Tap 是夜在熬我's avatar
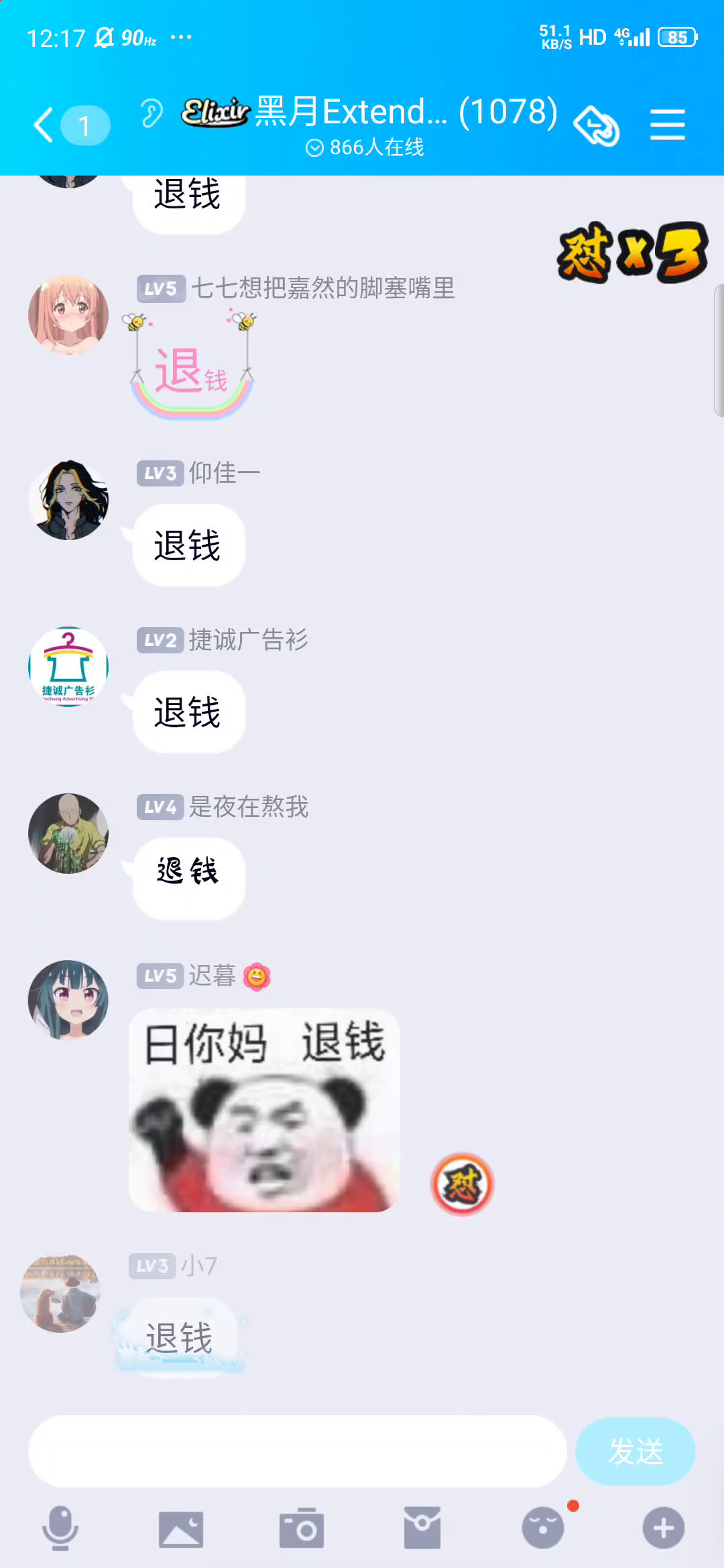Screen dimensions: 724x1568 pos(68,834)
